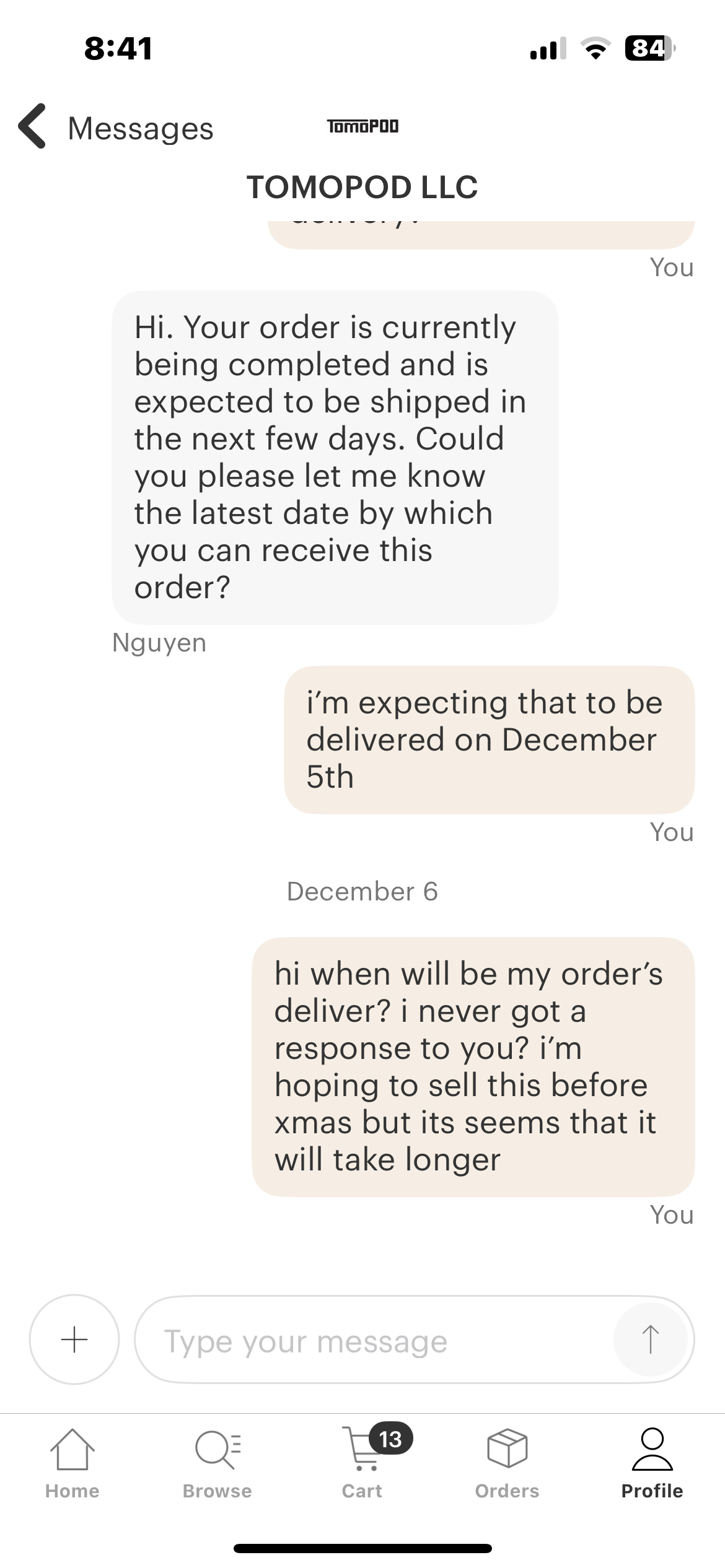725x1568 pixels.
Task: Focus the Type your message field
Action: pos(372,1340)
